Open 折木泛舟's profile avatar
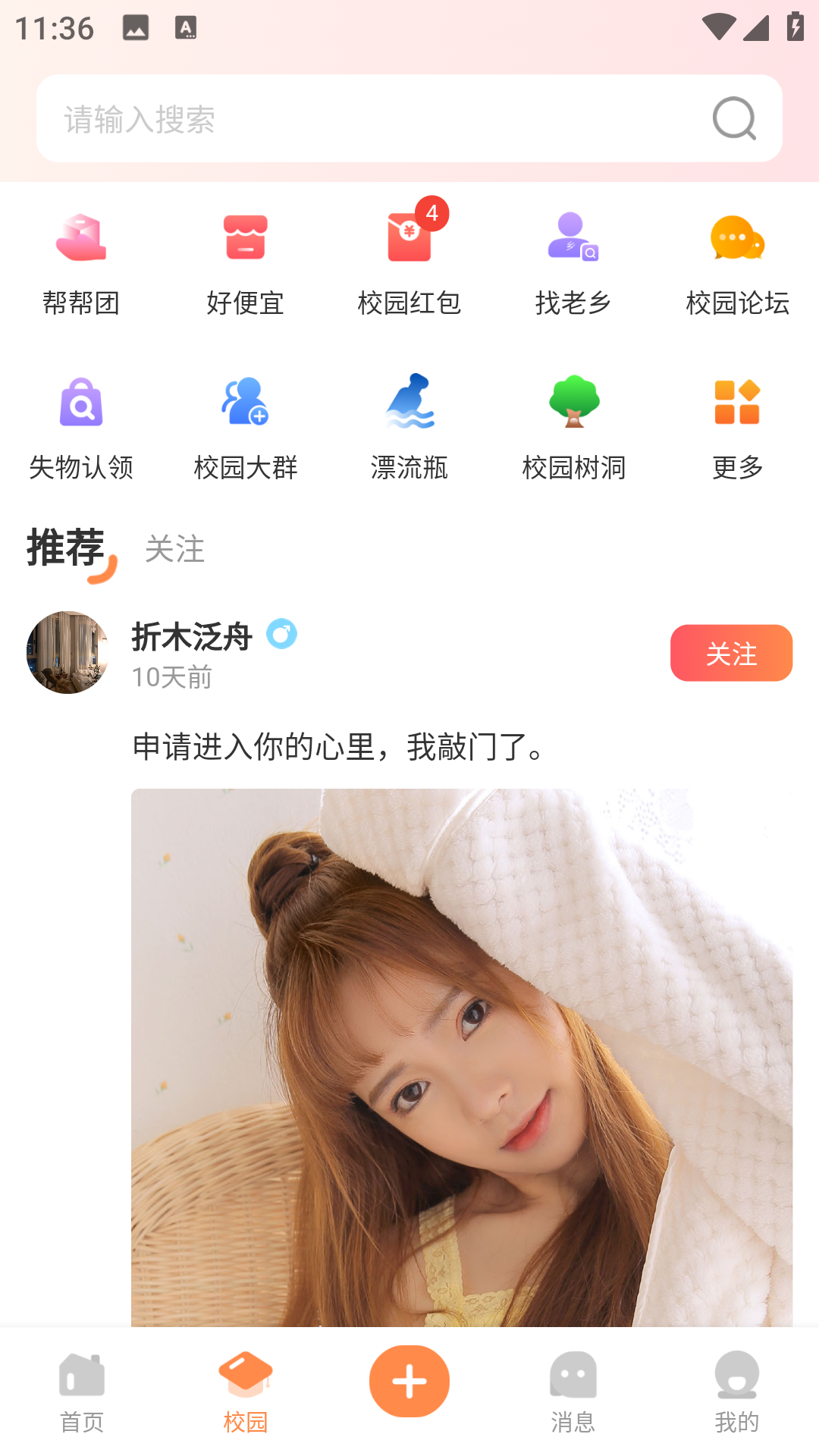 tap(67, 652)
